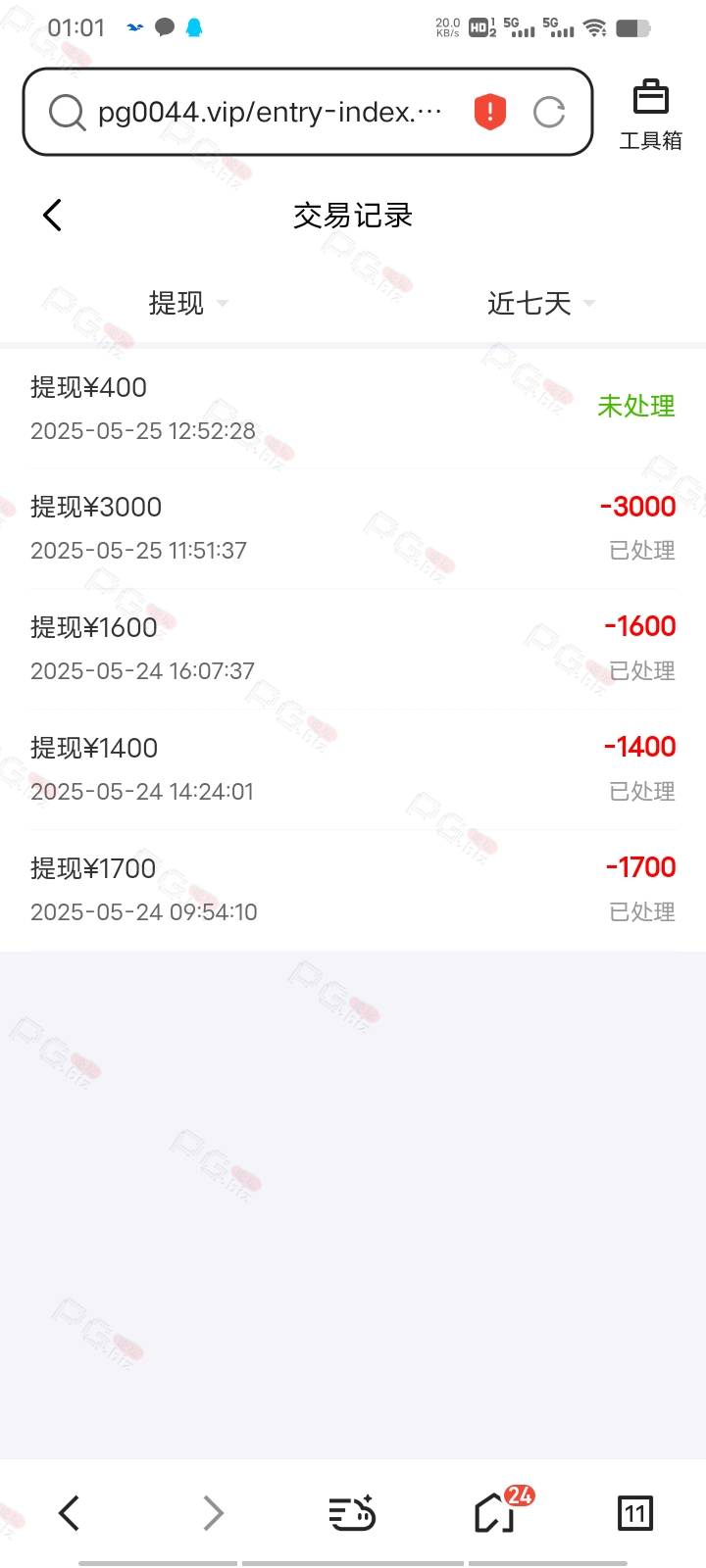
Task: Open the 提现¥1600 record
Action: pyautogui.click(x=353, y=649)
